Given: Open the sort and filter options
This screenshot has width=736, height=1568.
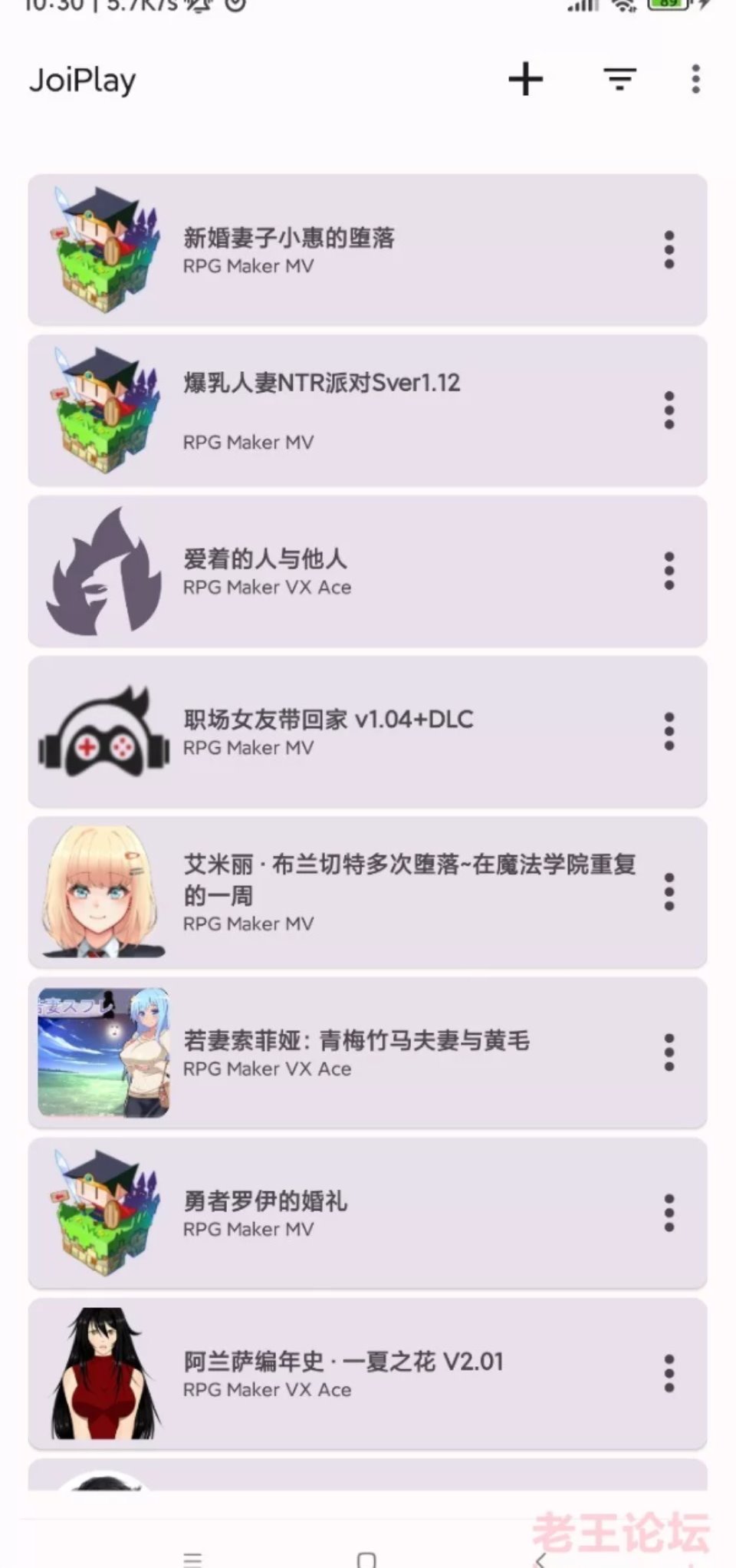Looking at the screenshot, I should point(619,79).
